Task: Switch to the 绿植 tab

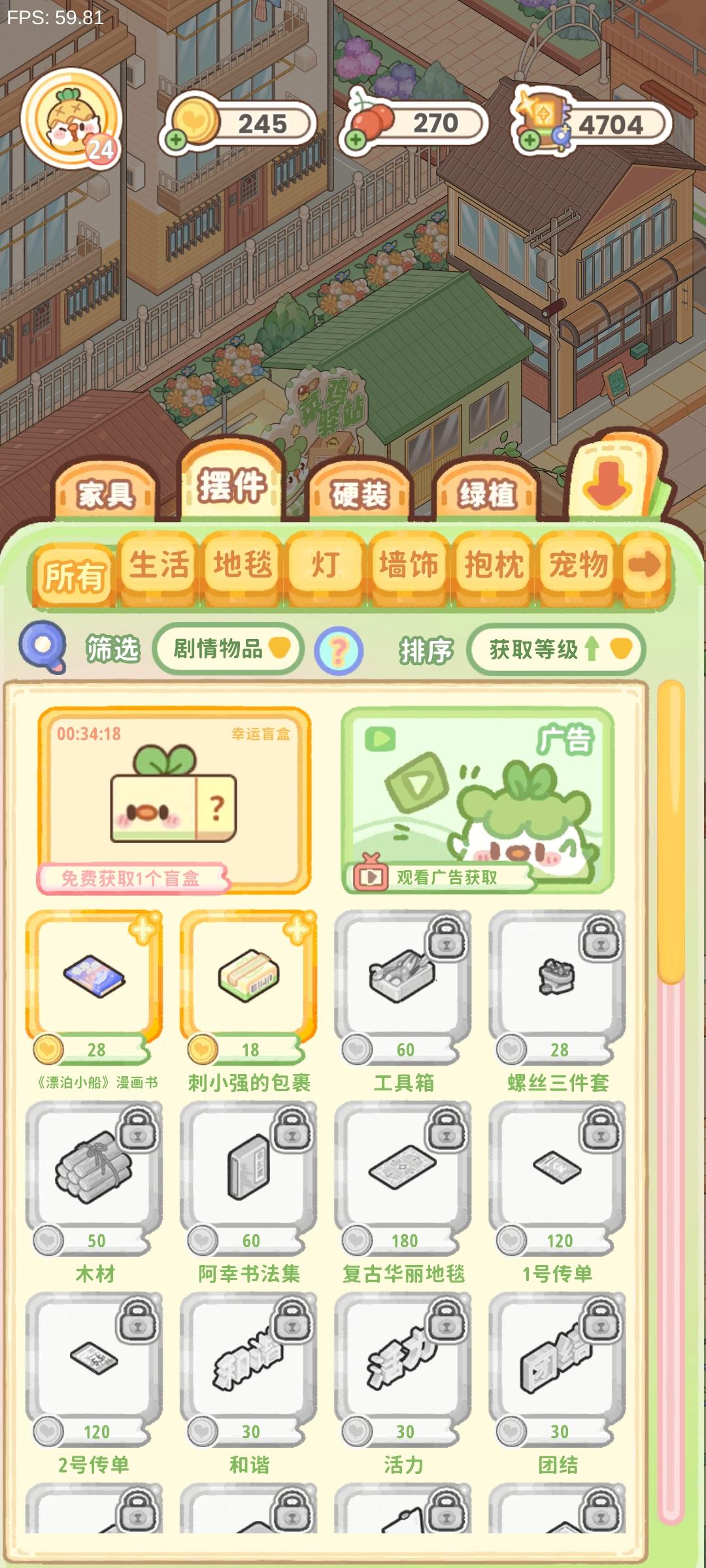Action: pos(486,494)
